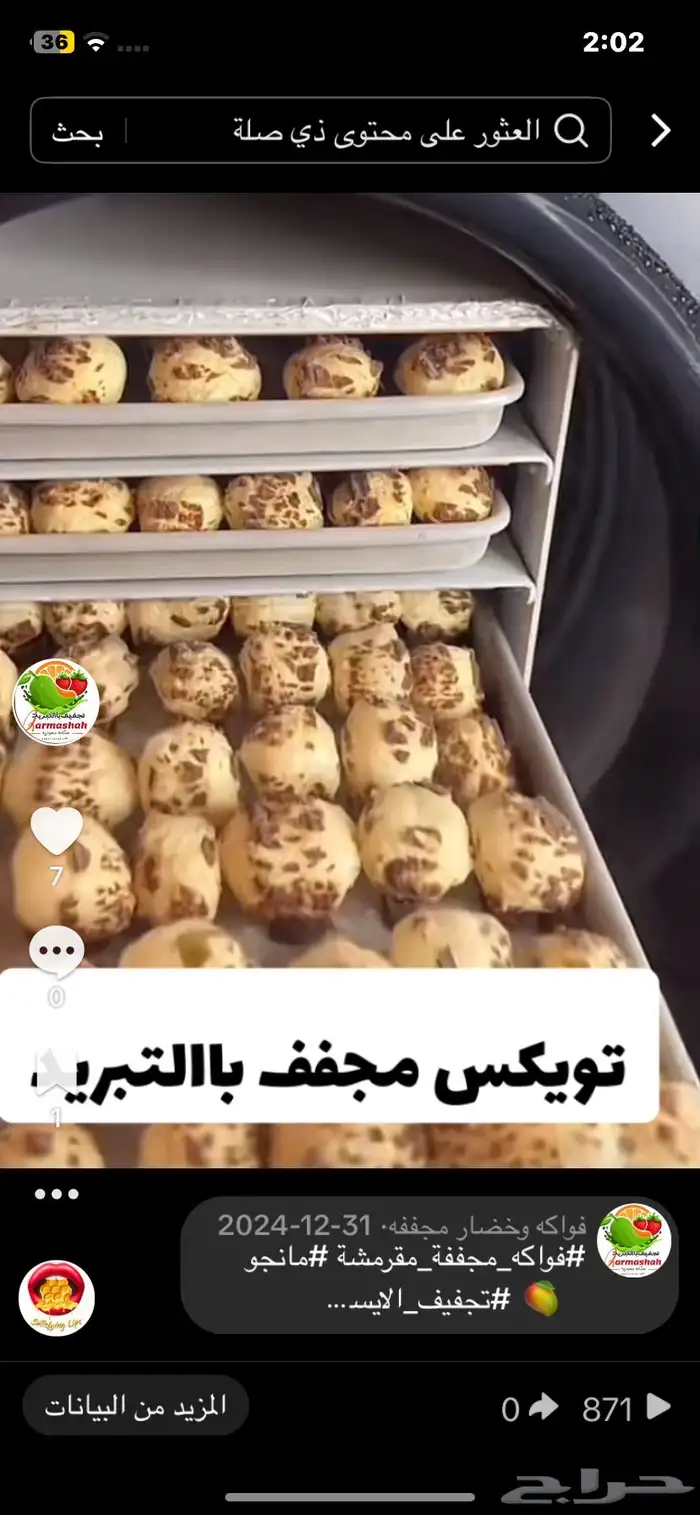Screen dimensions: 700x1515
Task: Like this video with the heart
Action: (x=56, y=832)
